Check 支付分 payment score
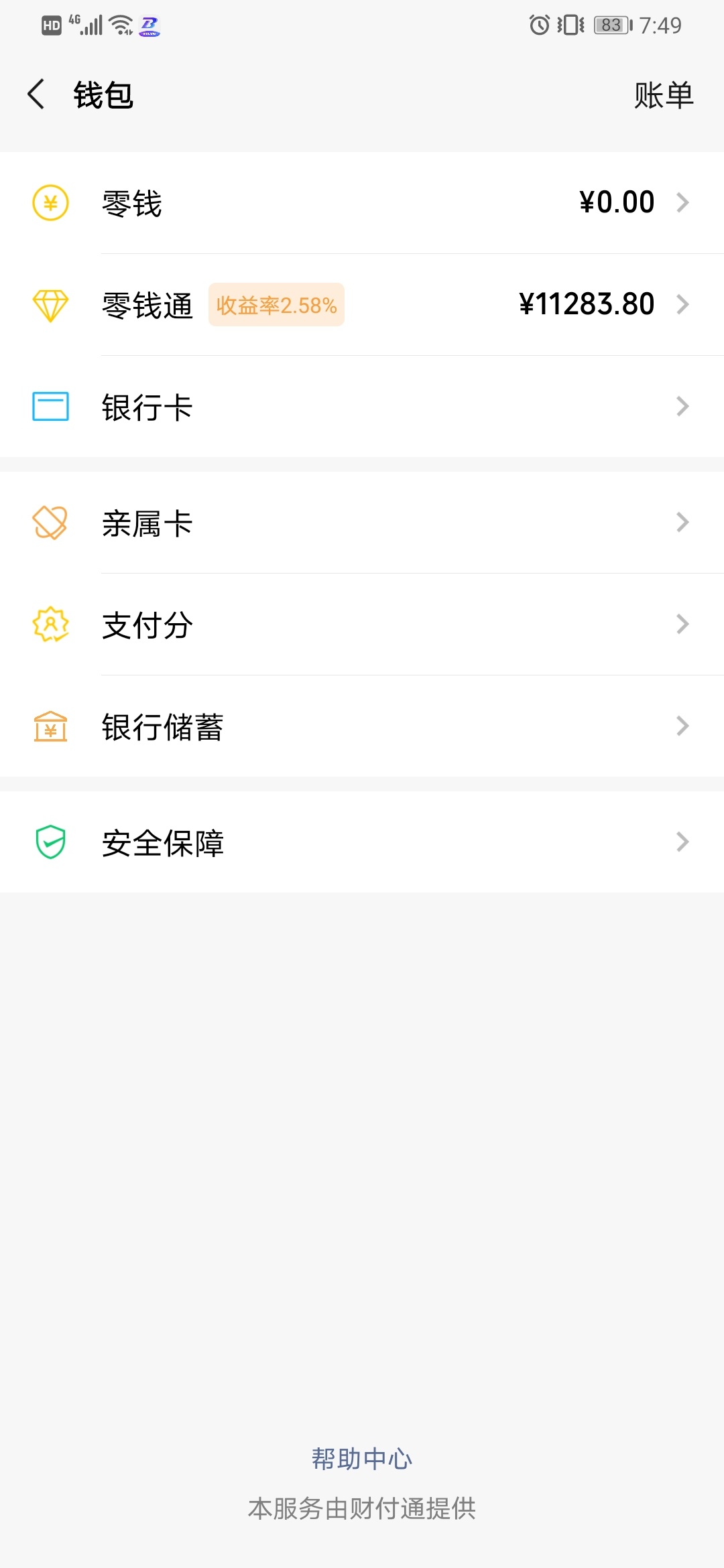Image resolution: width=724 pixels, height=1568 pixels. 362,625
